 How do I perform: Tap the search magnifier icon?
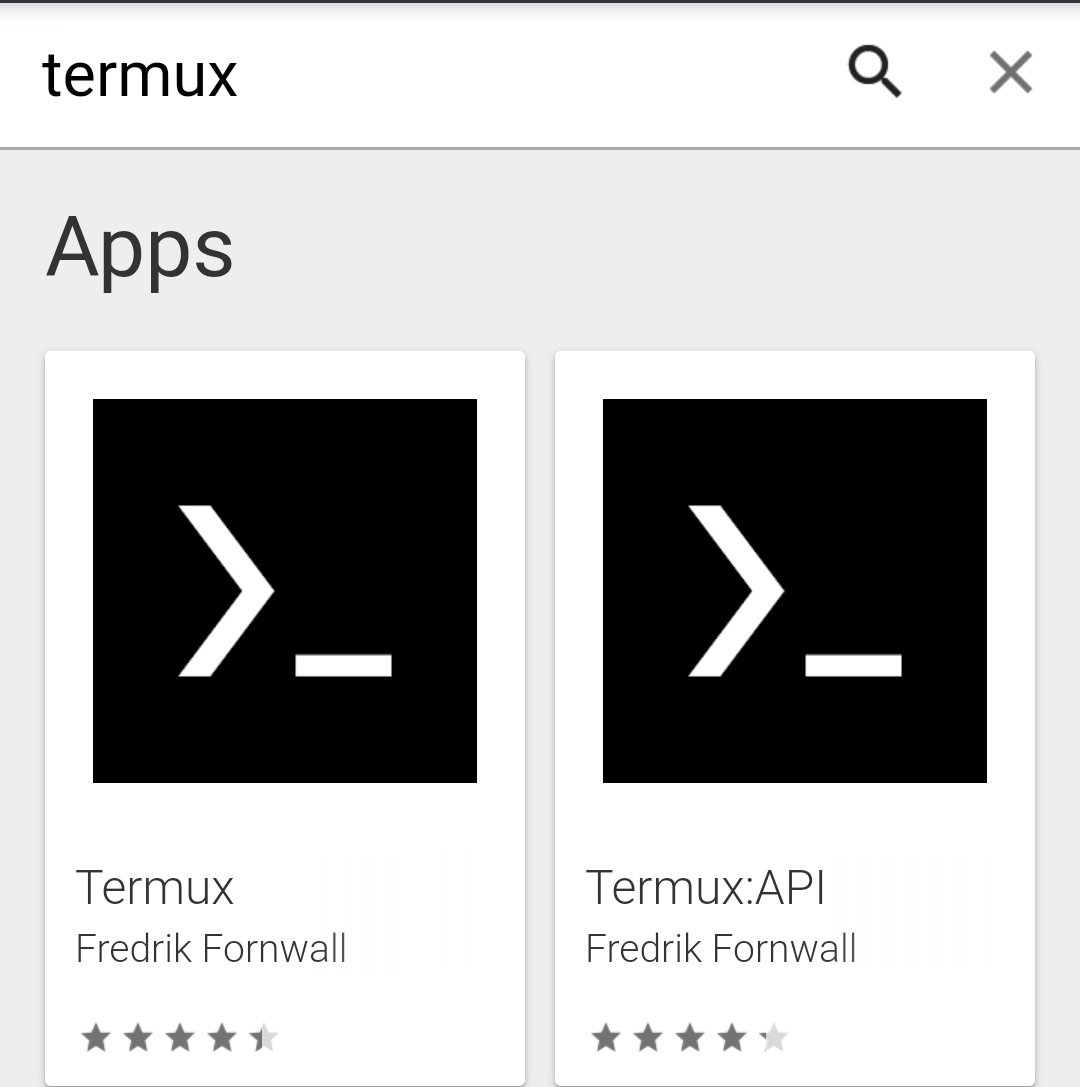(x=874, y=74)
